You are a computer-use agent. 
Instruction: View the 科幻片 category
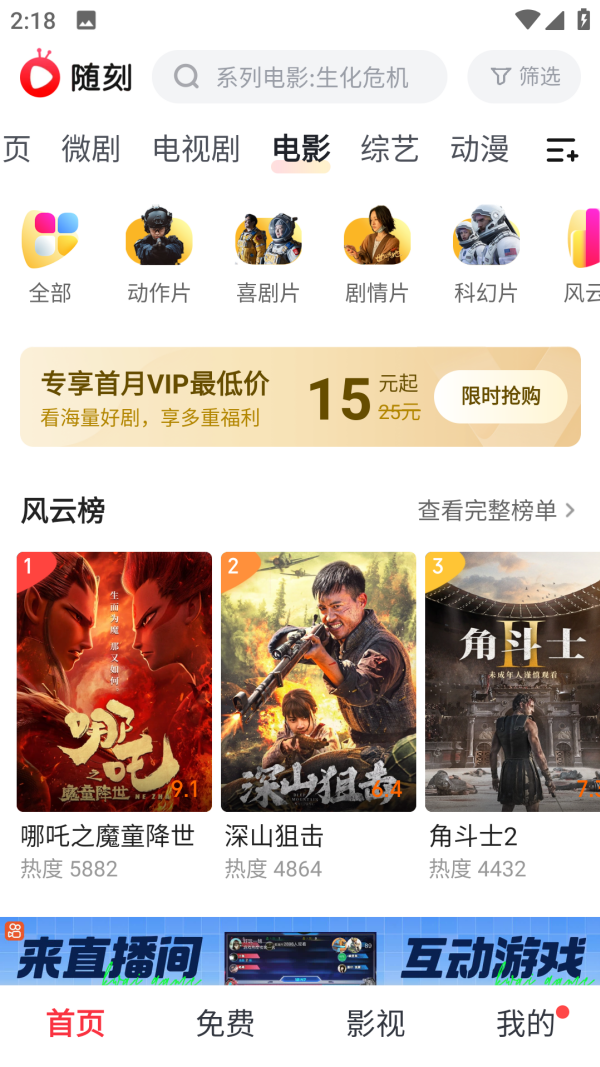pyautogui.click(x=486, y=255)
